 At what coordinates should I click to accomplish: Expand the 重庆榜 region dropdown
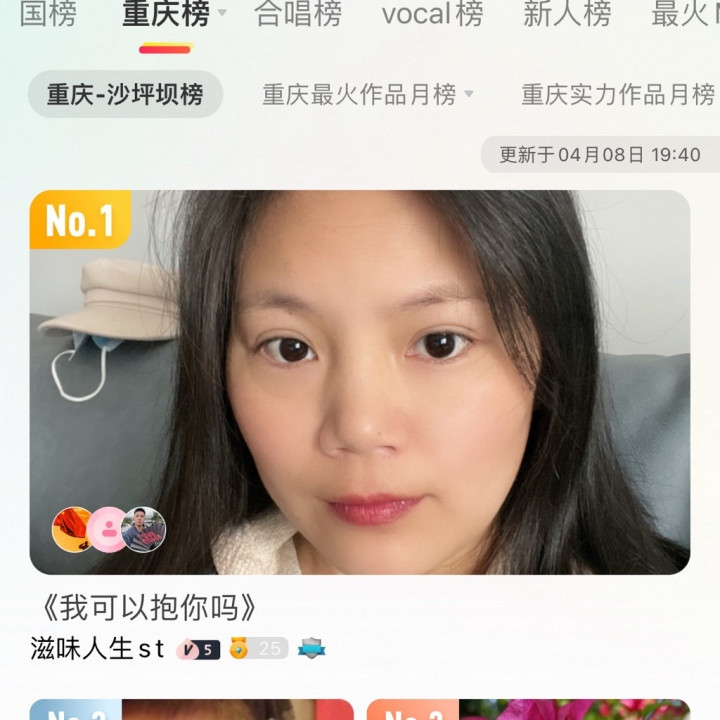[x=222, y=14]
